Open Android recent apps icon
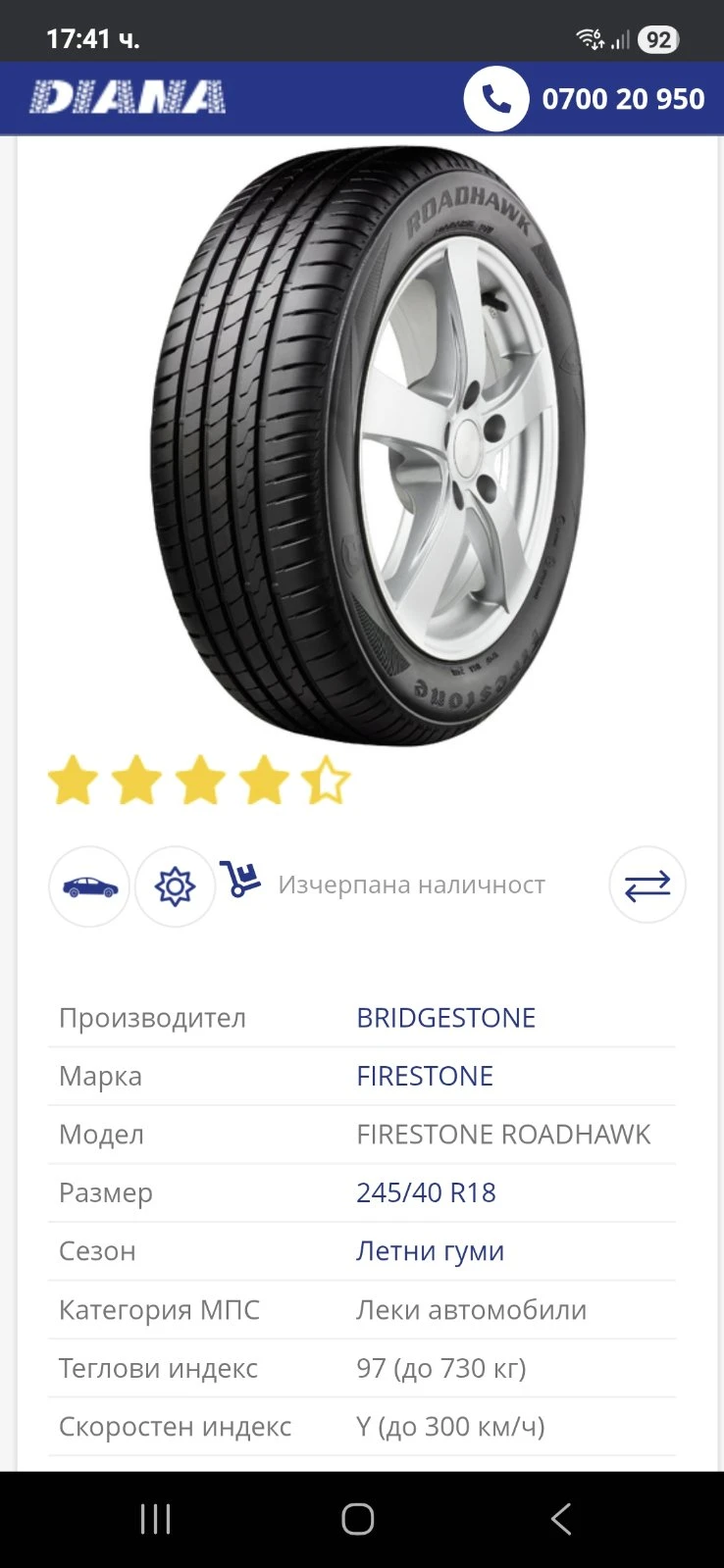The width and height of the screenshot is (724, 1568). pyautogui.click(x=154, y=1518)
